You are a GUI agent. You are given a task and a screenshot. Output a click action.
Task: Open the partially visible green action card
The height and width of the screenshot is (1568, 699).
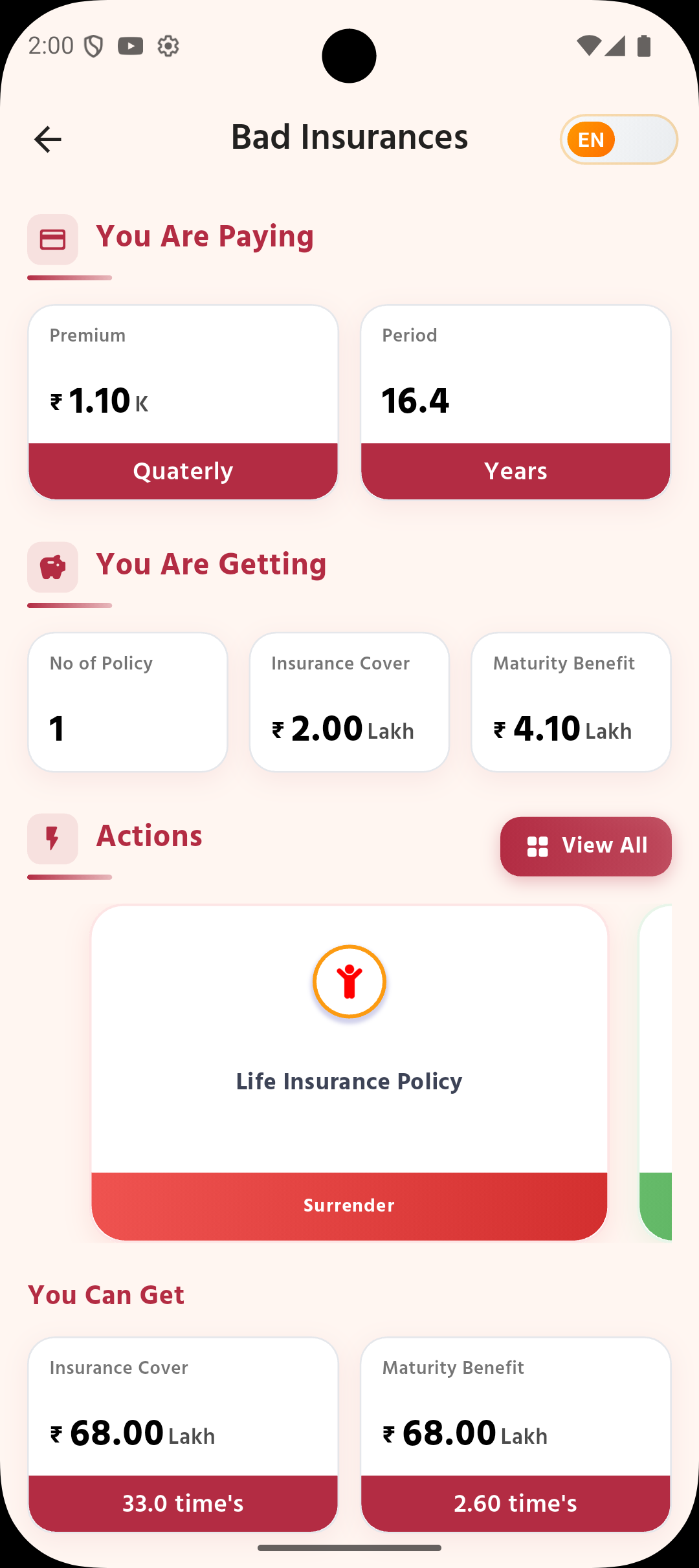coord(656,1074)
